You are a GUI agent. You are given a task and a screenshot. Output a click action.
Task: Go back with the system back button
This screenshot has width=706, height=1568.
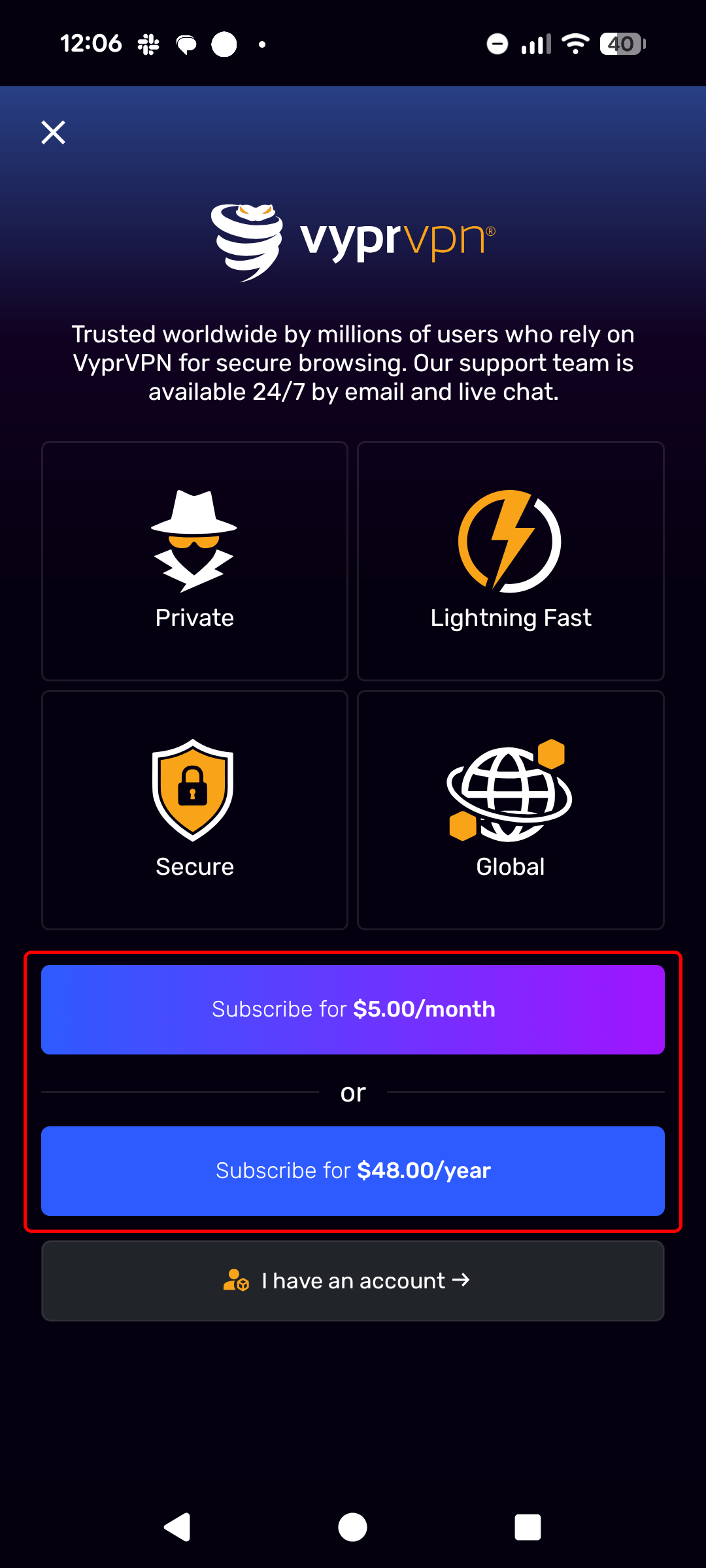coord(177,1527)
